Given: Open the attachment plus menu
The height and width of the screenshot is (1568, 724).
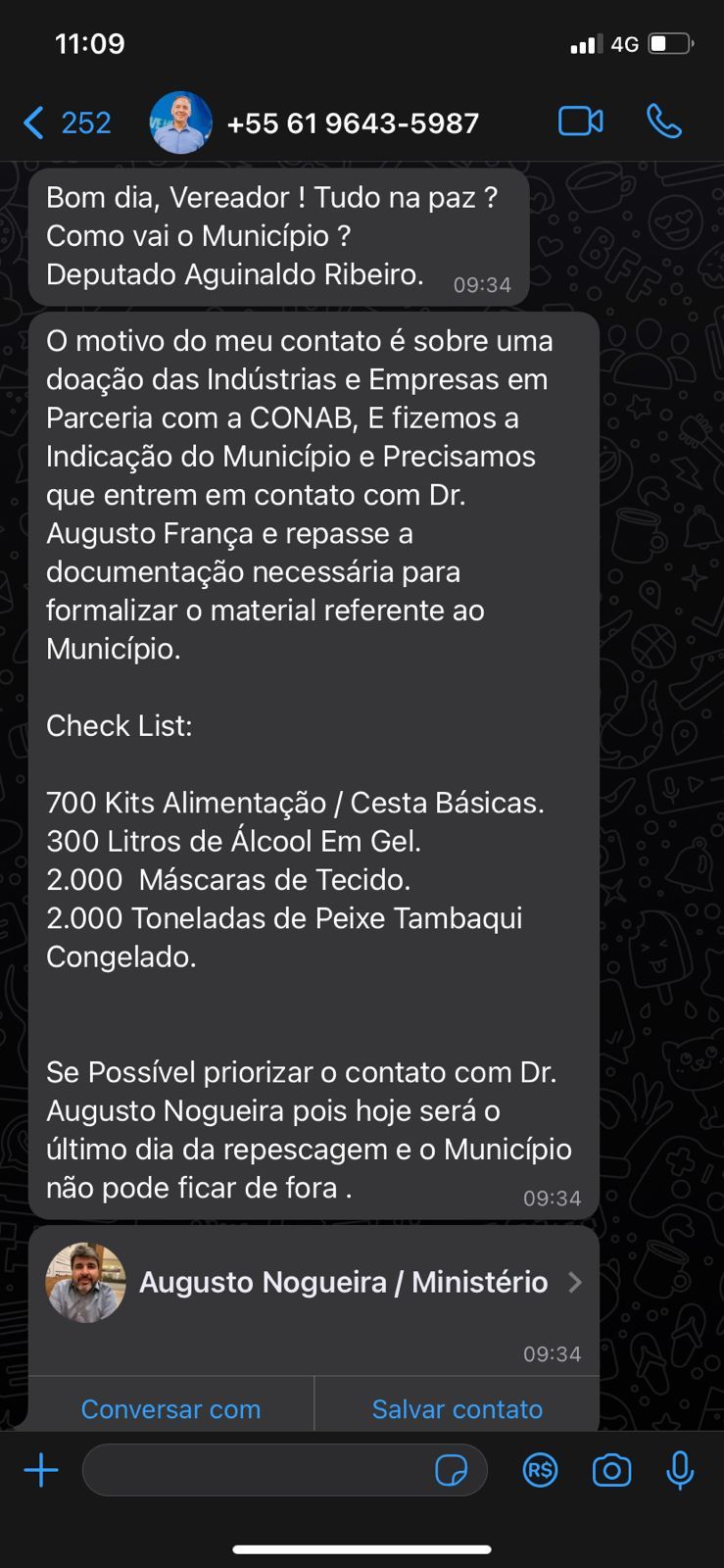Looking at the screenshot, I should 41,1470.
